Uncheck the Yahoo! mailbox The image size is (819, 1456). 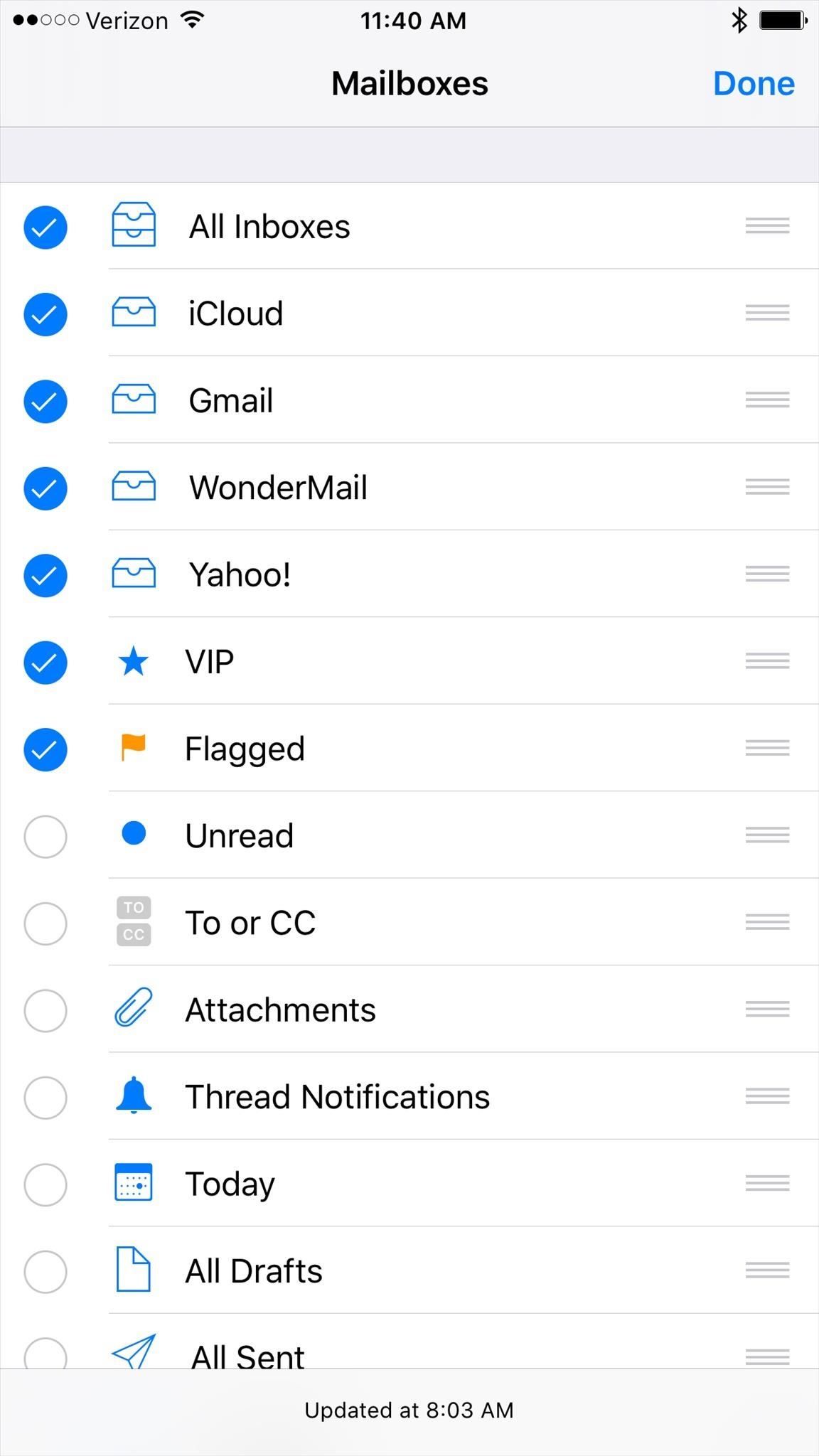[x=45, y=575]
